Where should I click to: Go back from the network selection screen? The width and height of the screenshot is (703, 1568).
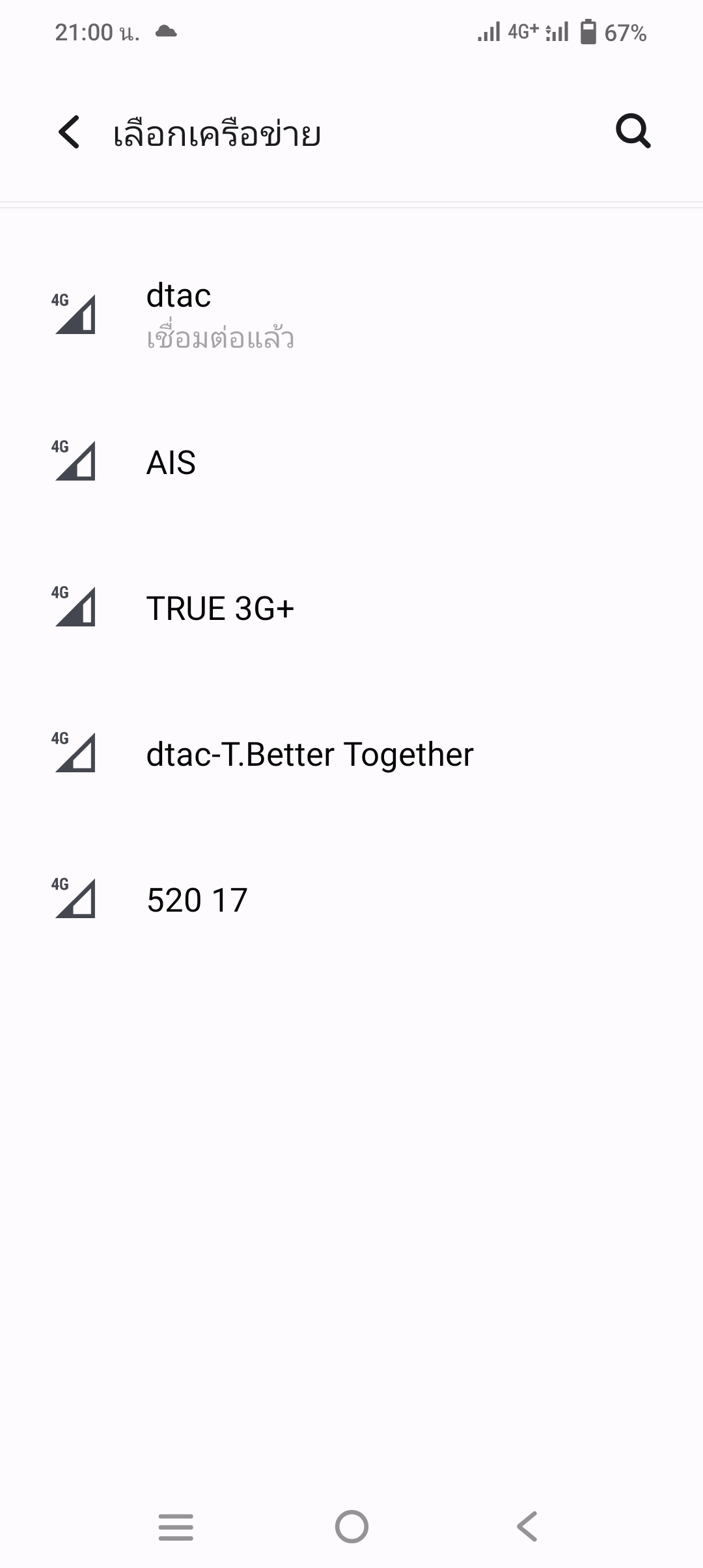69,132
